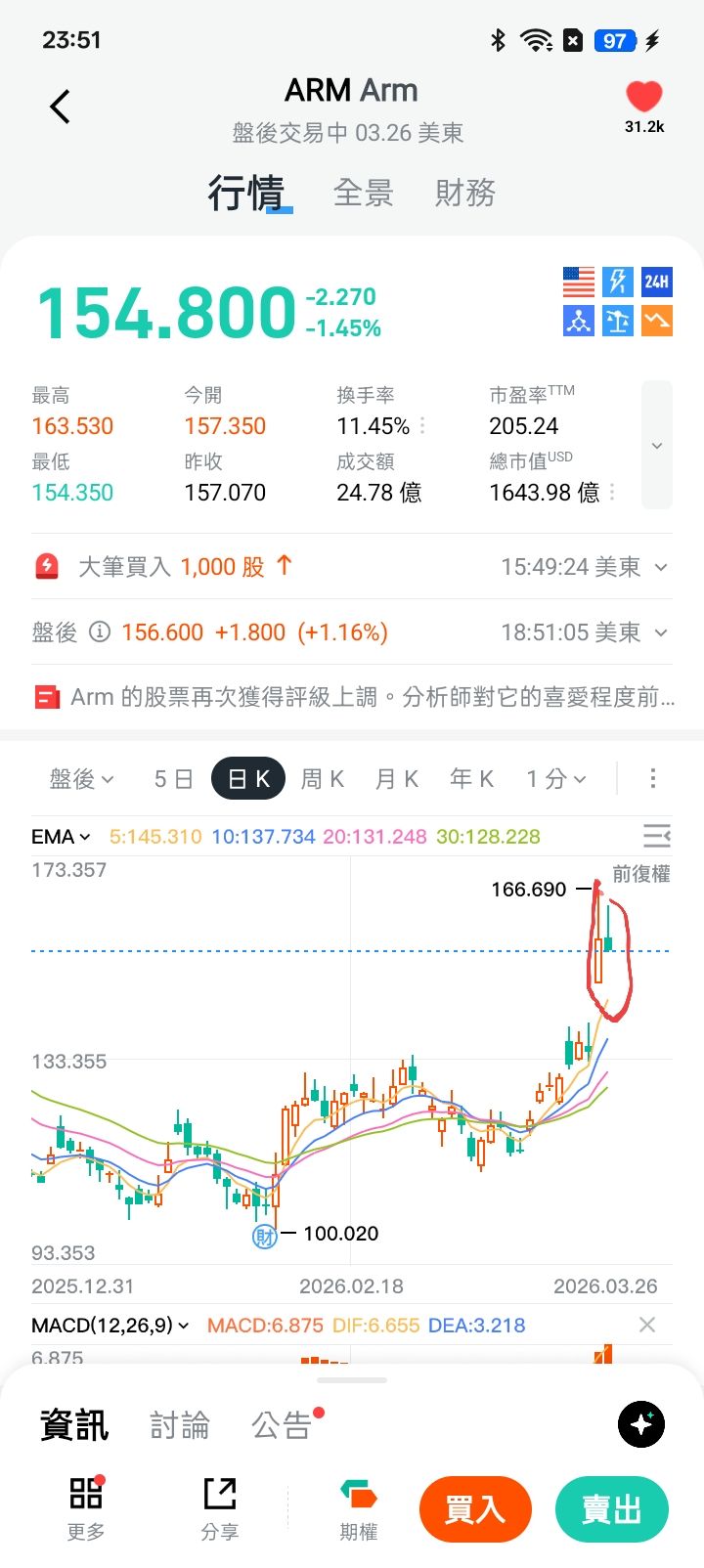Open the 討論 tab
The width and height of the screenshot is (704, 1568).
180,1425
